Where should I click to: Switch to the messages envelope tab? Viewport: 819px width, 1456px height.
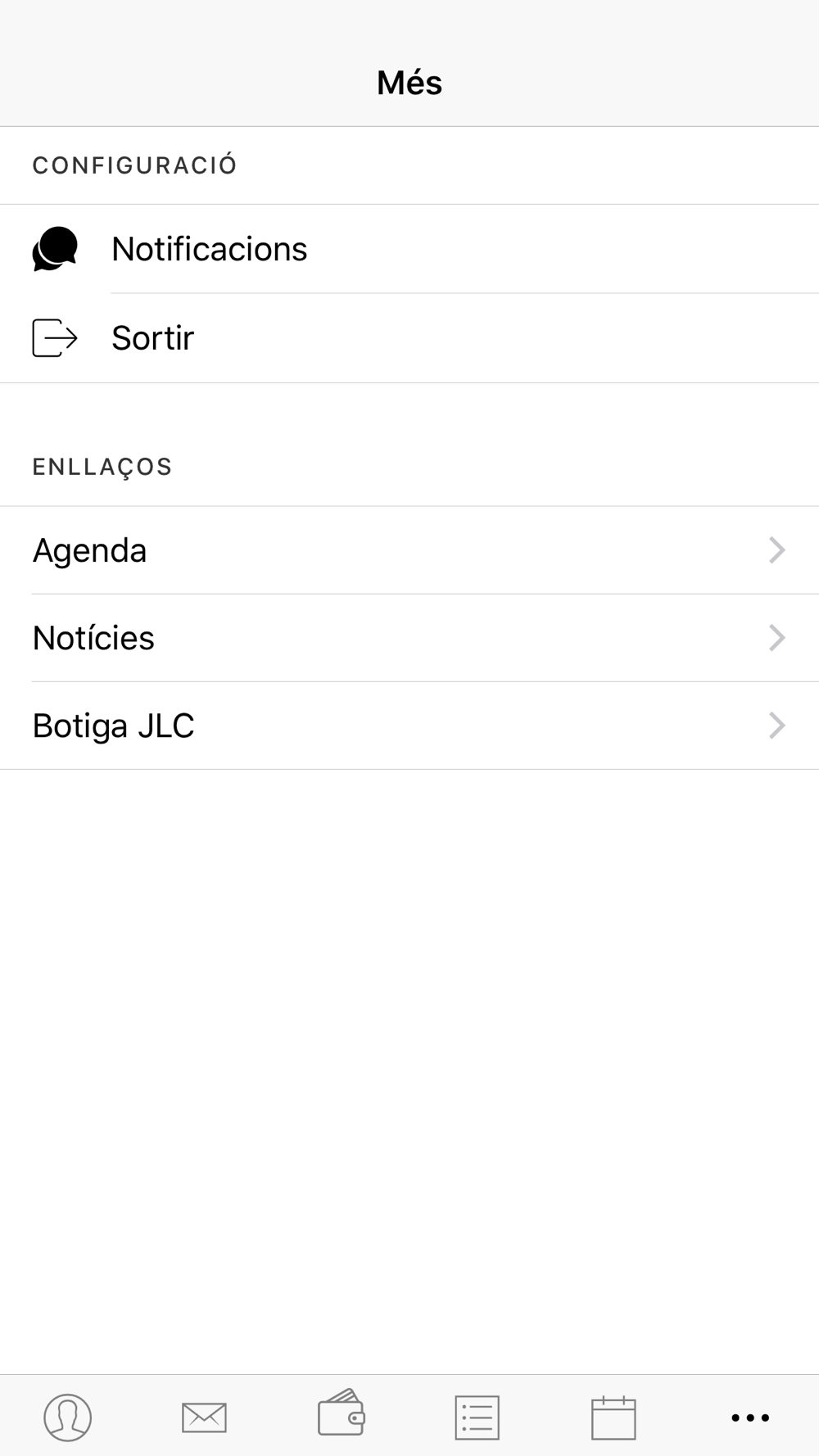(204, 1417)
